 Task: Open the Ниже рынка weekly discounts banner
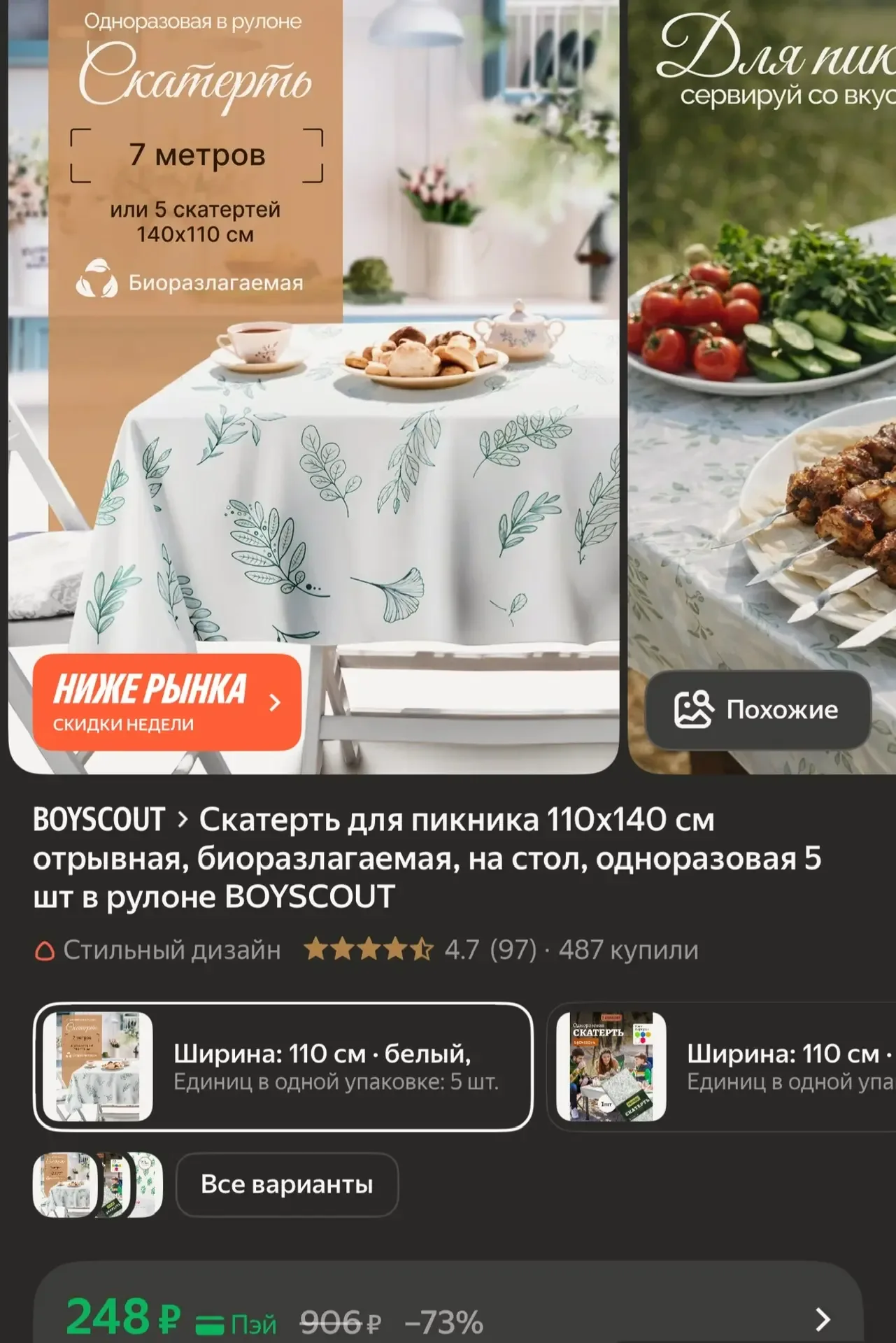pos(167,702)
